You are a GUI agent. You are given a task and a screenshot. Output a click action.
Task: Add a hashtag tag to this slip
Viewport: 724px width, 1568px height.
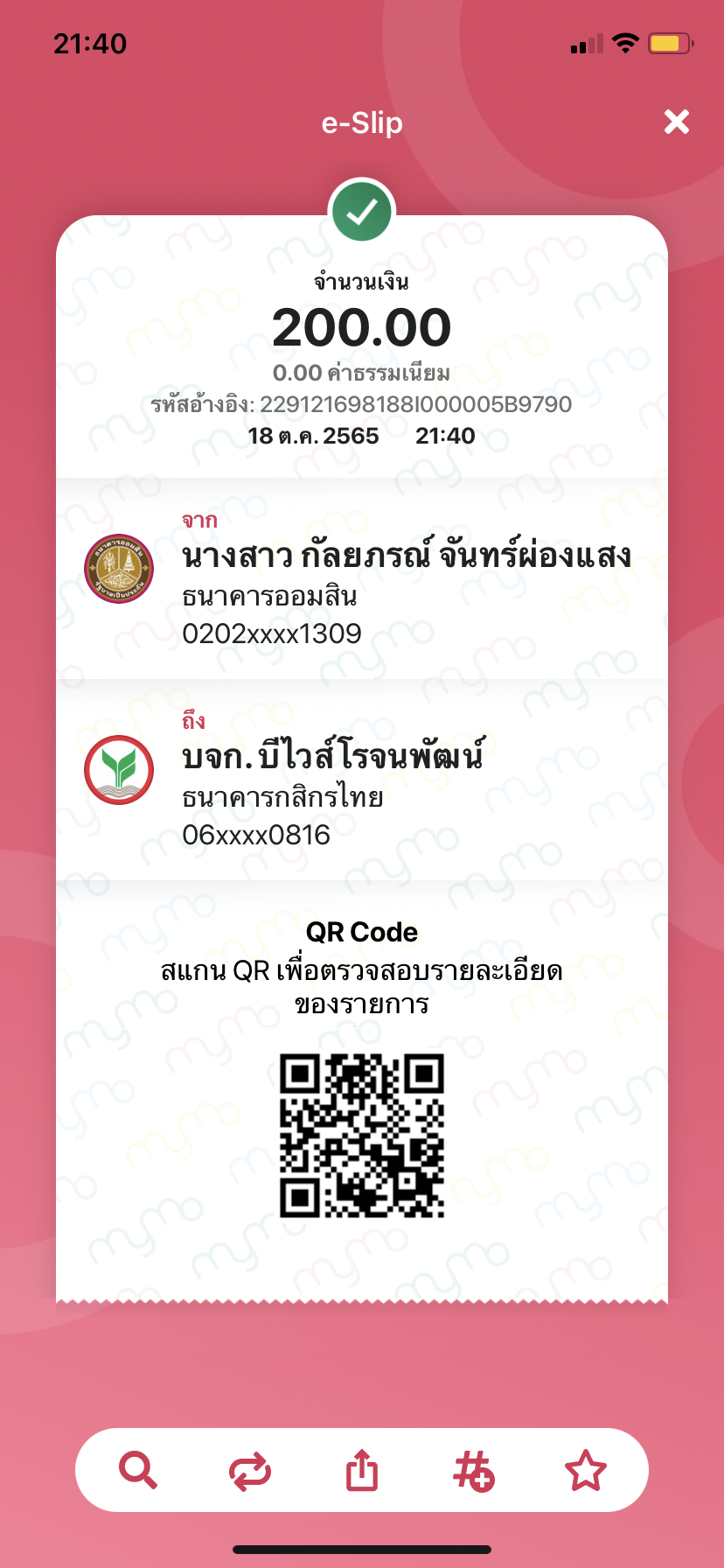click(x=474, y=1471)
